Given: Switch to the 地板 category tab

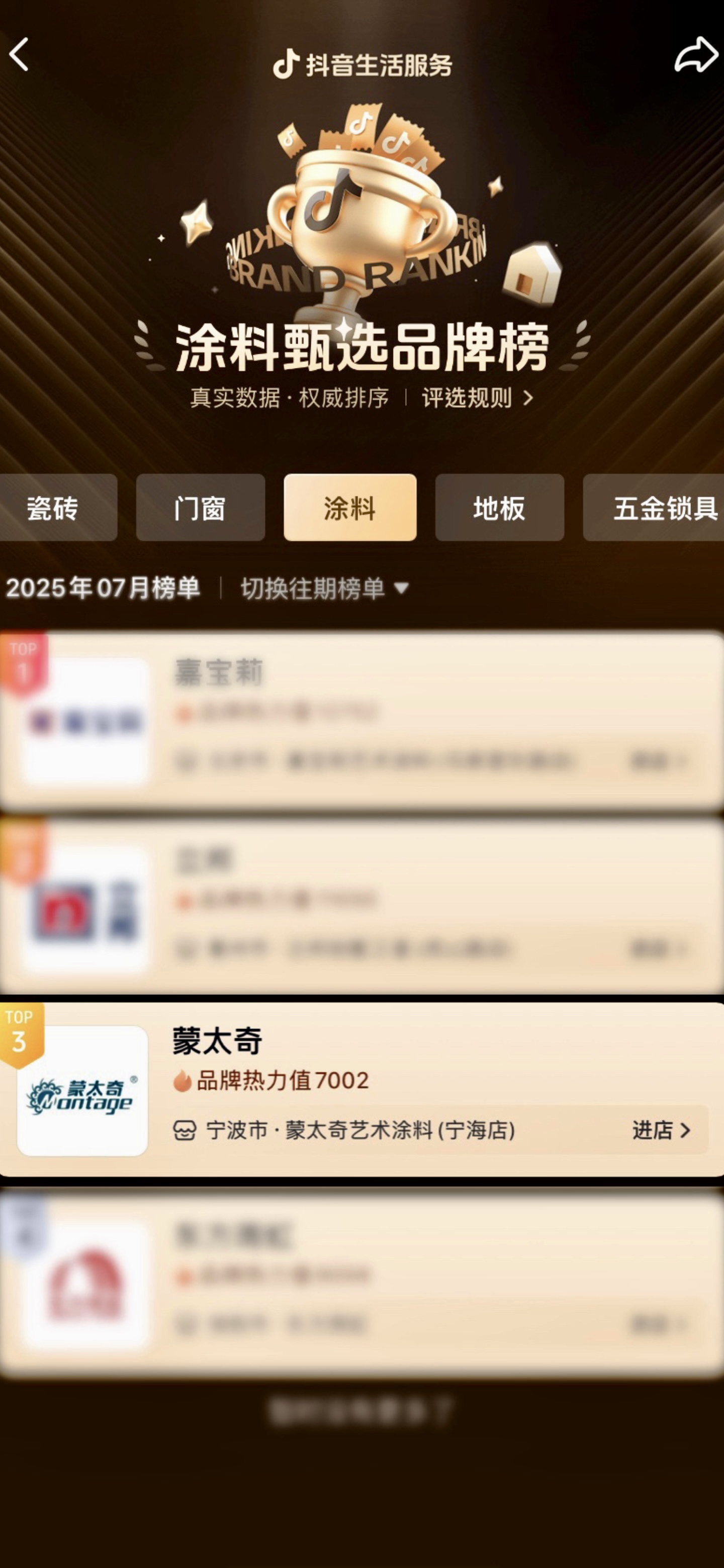Looking at the screenshot, I should [x=499, y=508].
